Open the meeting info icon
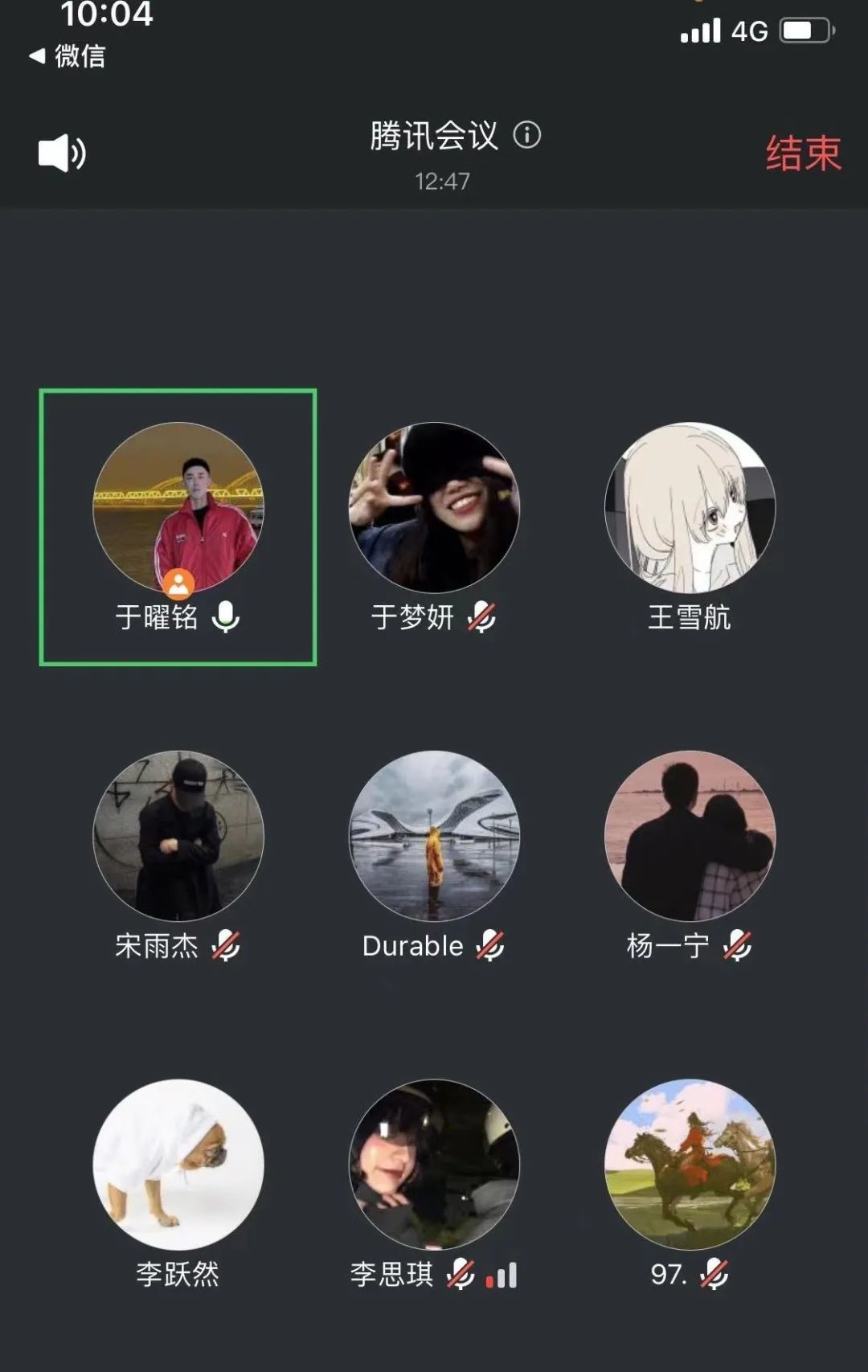The height and width of the screenshot is (1372, 868). coord(527,135)
